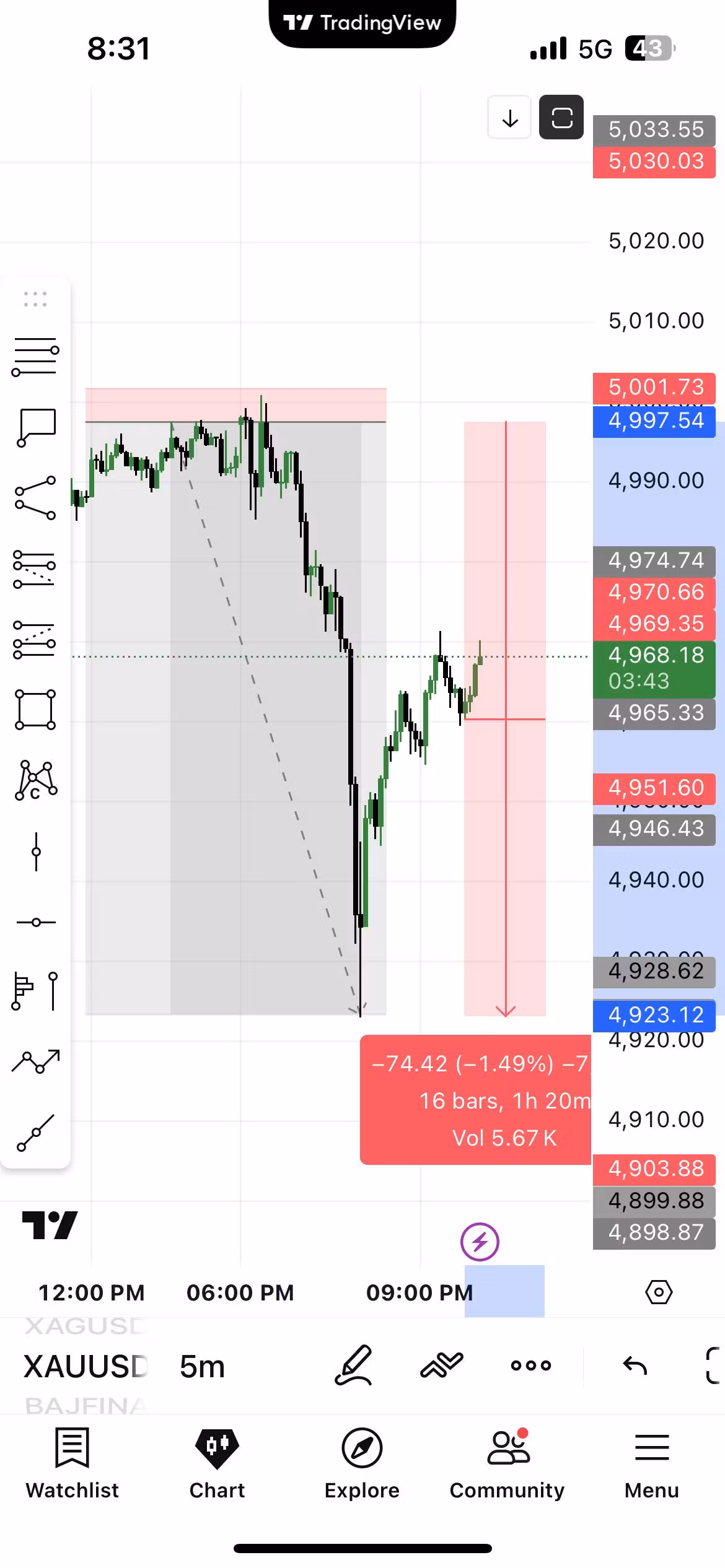Open the Menu tab

coord(652,1463)
